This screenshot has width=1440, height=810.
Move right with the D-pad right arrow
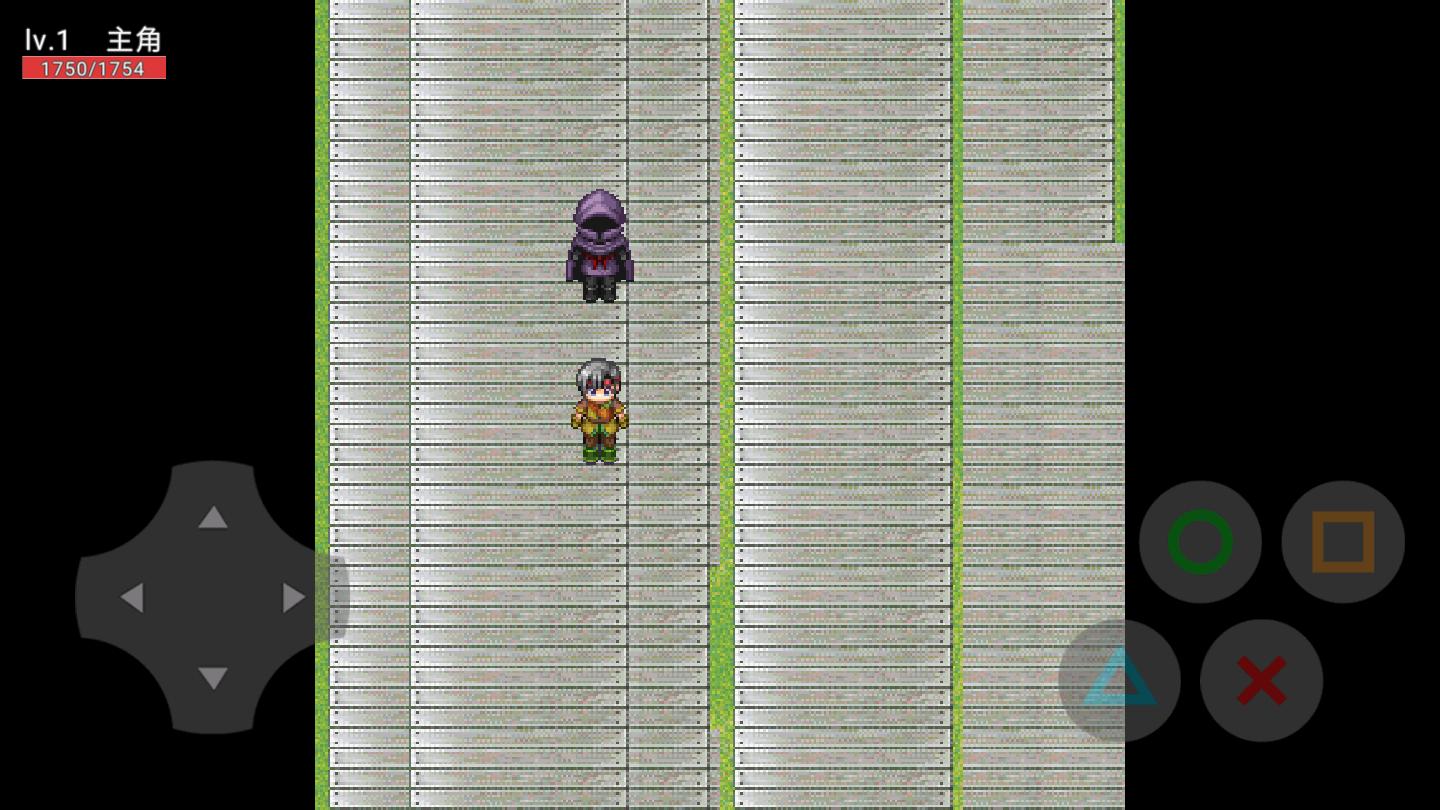293,598
